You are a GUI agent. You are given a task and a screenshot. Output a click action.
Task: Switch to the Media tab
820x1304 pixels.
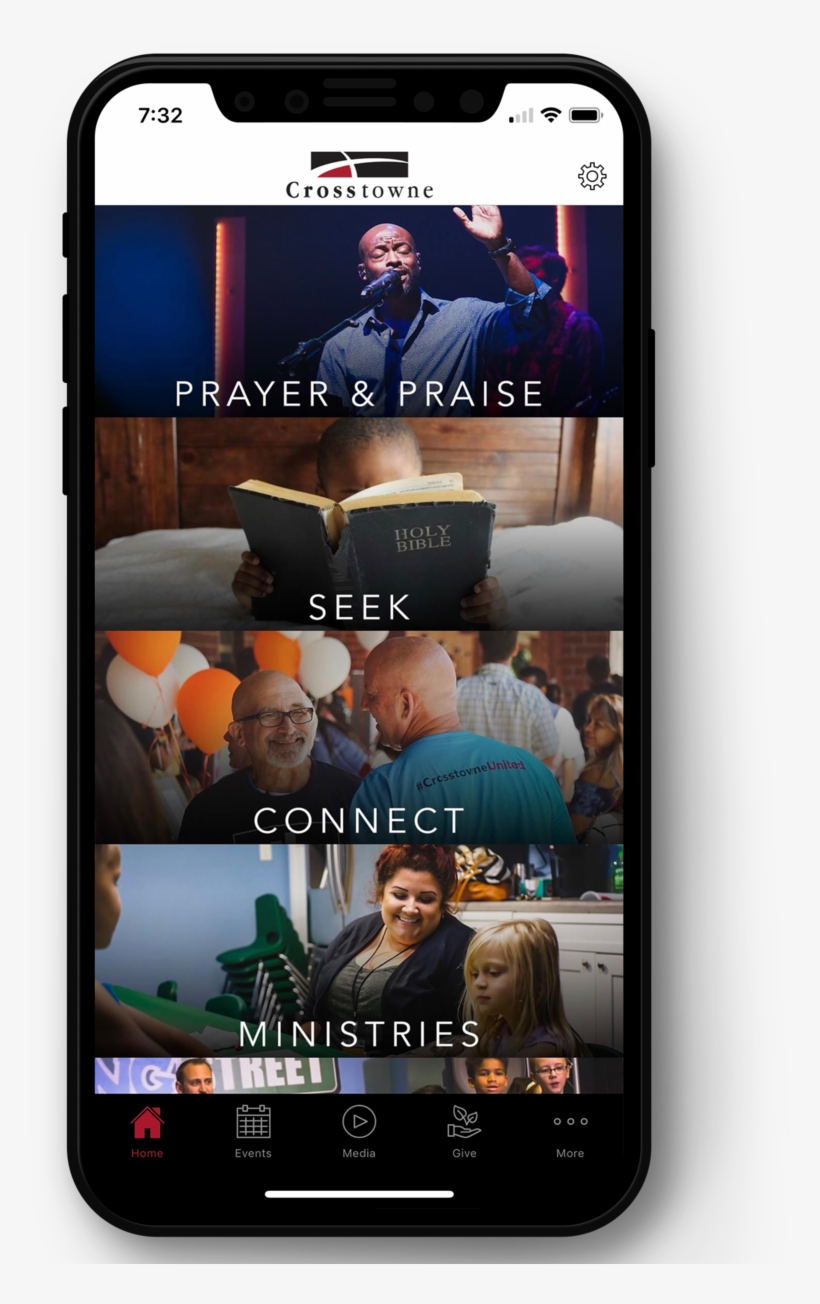click(359, 1132)
